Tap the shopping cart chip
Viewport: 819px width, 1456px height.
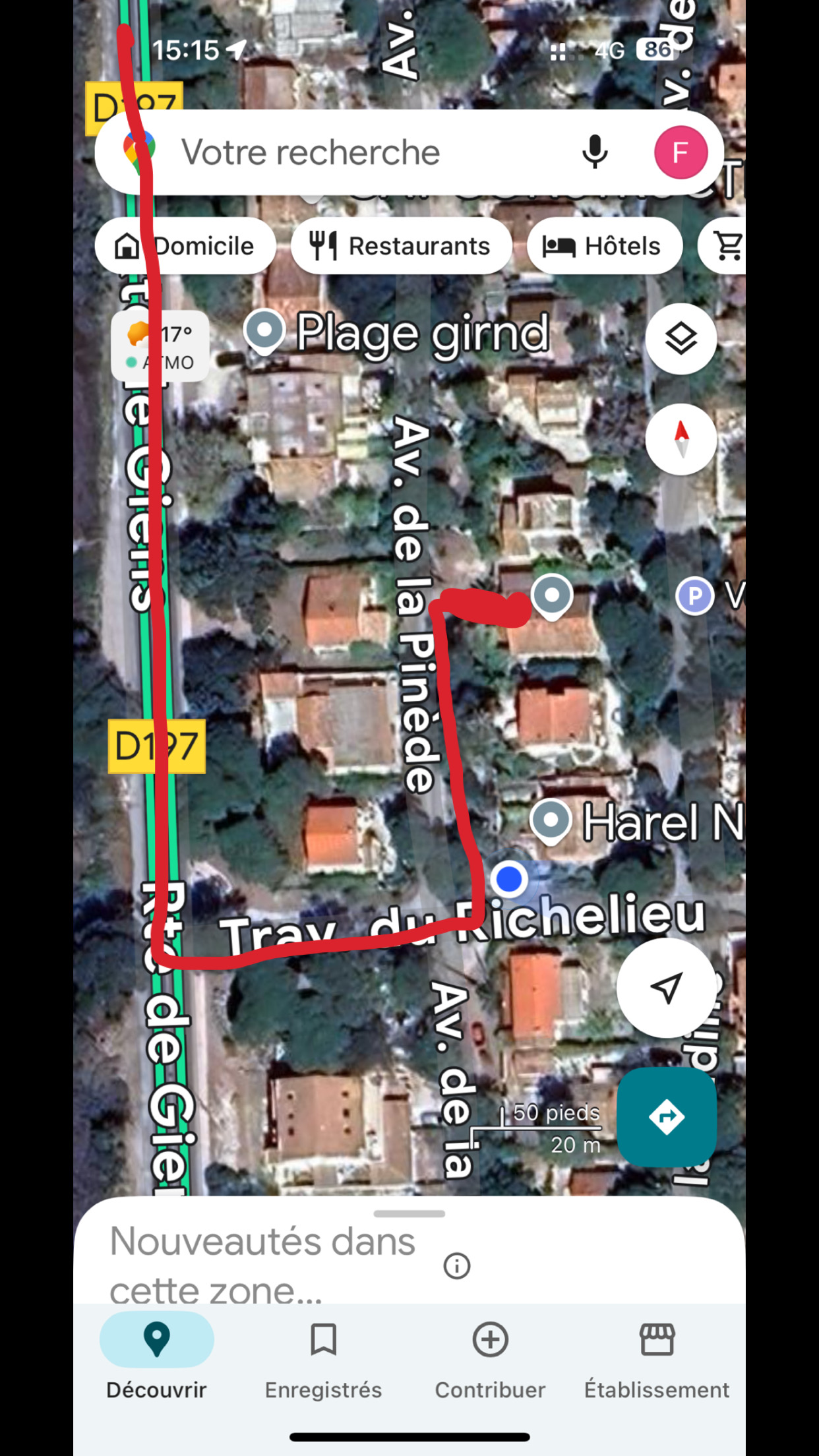point(727,246)
